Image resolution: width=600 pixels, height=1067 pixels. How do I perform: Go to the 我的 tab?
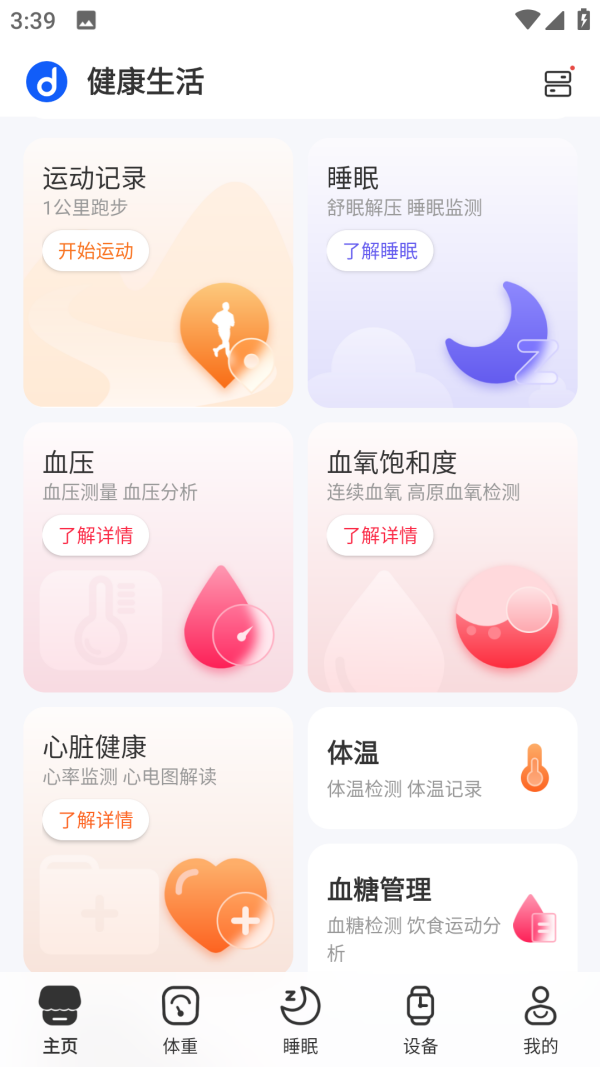pyautogui.click(x=540, y=1019)
